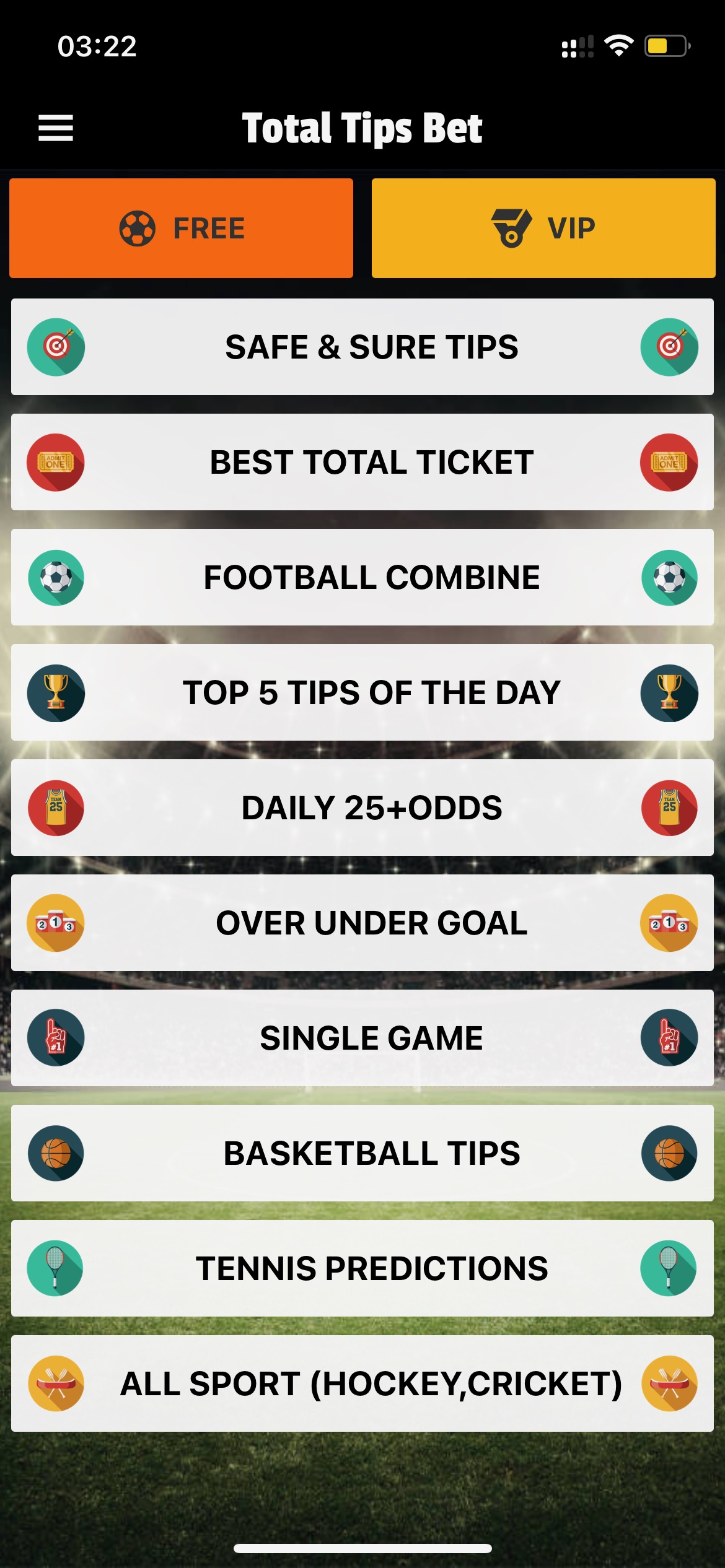This screenshot has width=725, height=1568.
Task: Open Tennis Predictions
Action: point(362,1268)
